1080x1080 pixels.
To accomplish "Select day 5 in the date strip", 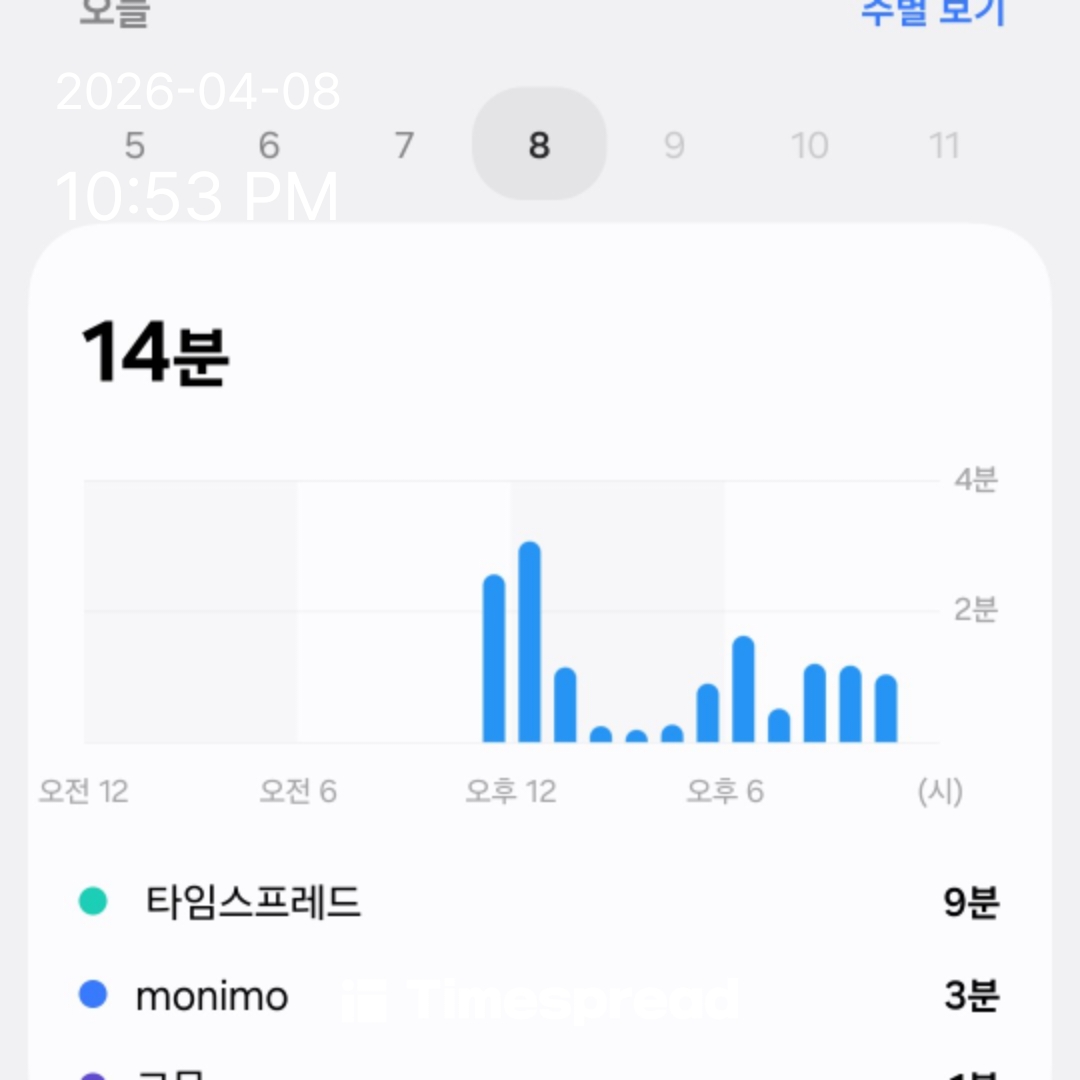I will [135, 146].
